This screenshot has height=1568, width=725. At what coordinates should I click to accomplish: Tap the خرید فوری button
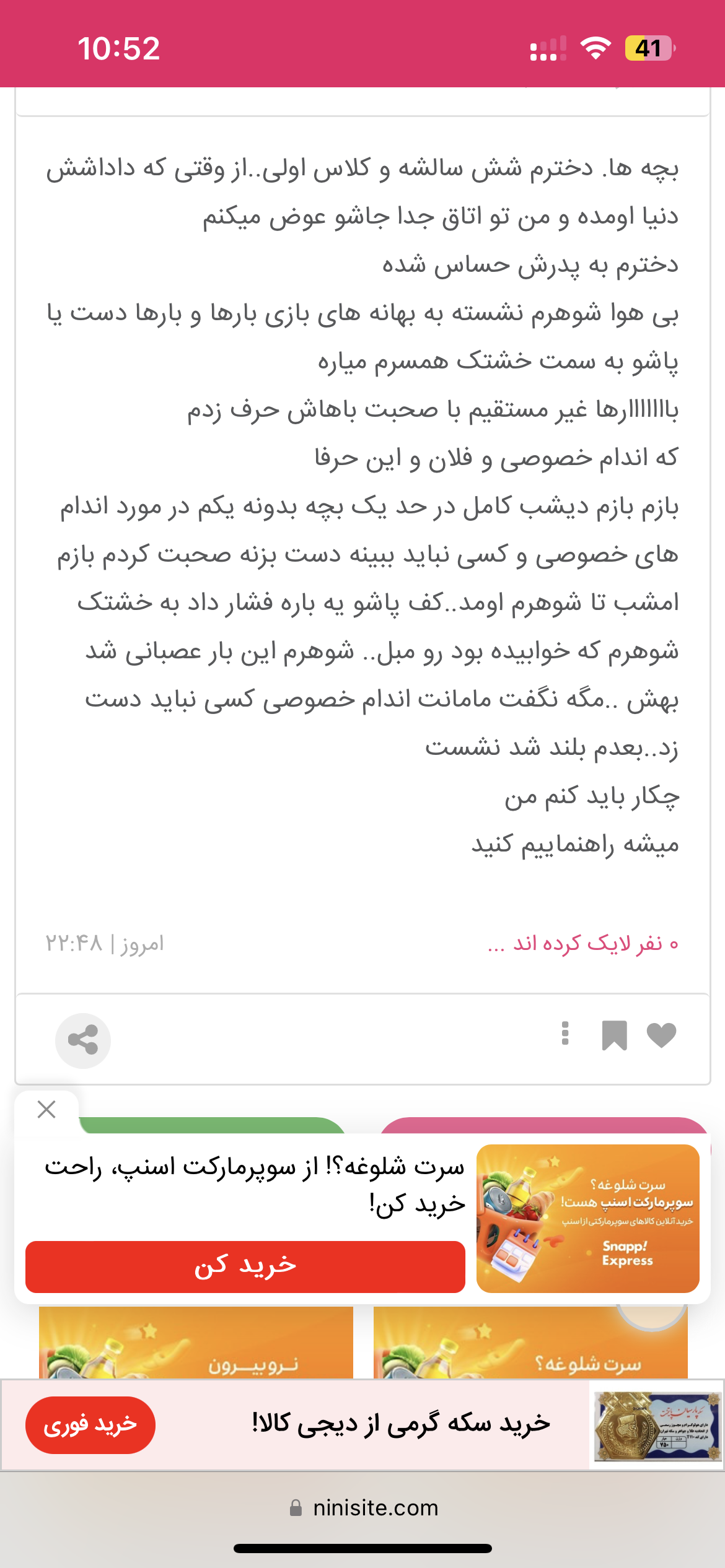90,1425
